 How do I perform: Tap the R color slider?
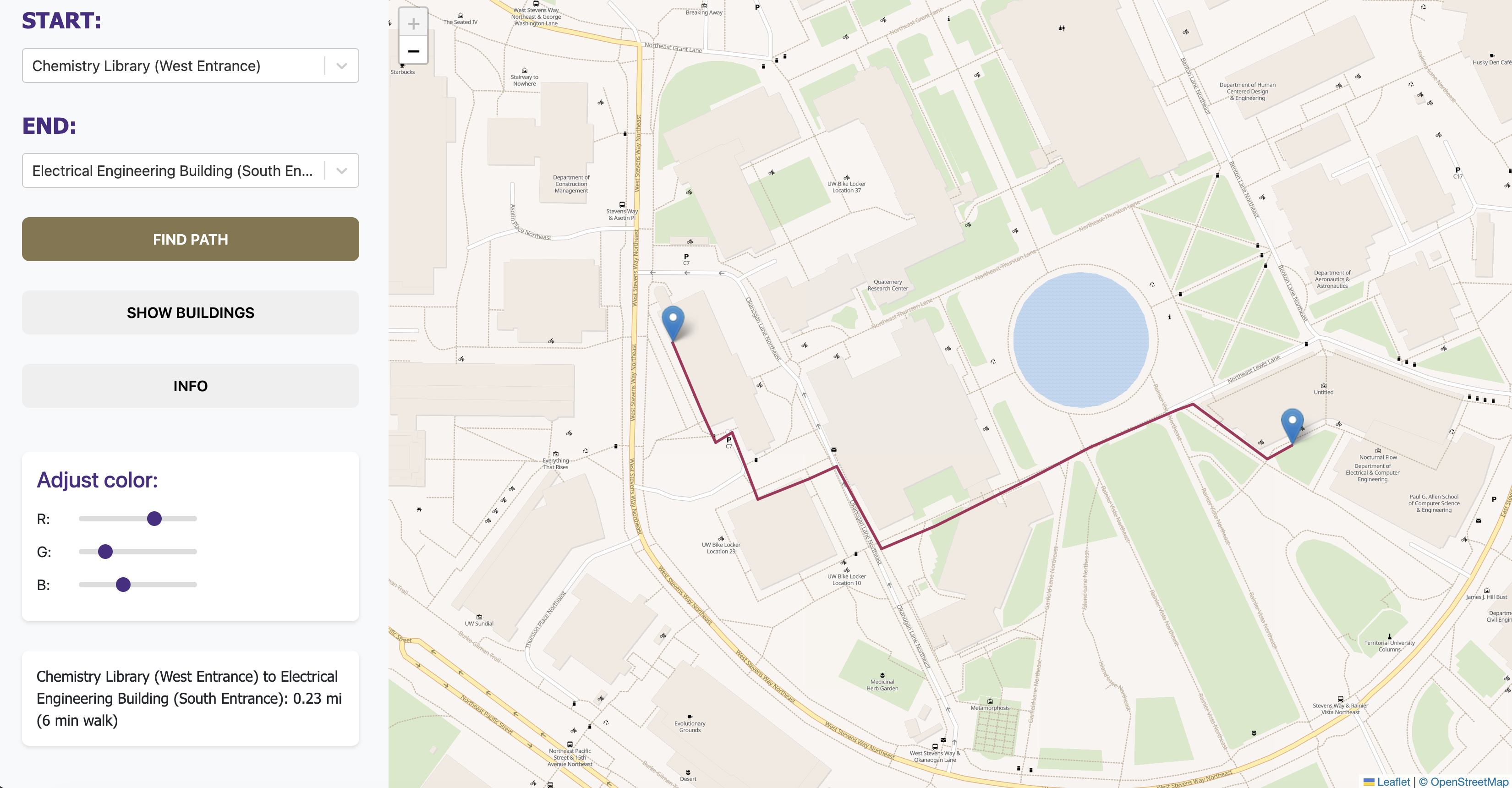pos(154,519)
